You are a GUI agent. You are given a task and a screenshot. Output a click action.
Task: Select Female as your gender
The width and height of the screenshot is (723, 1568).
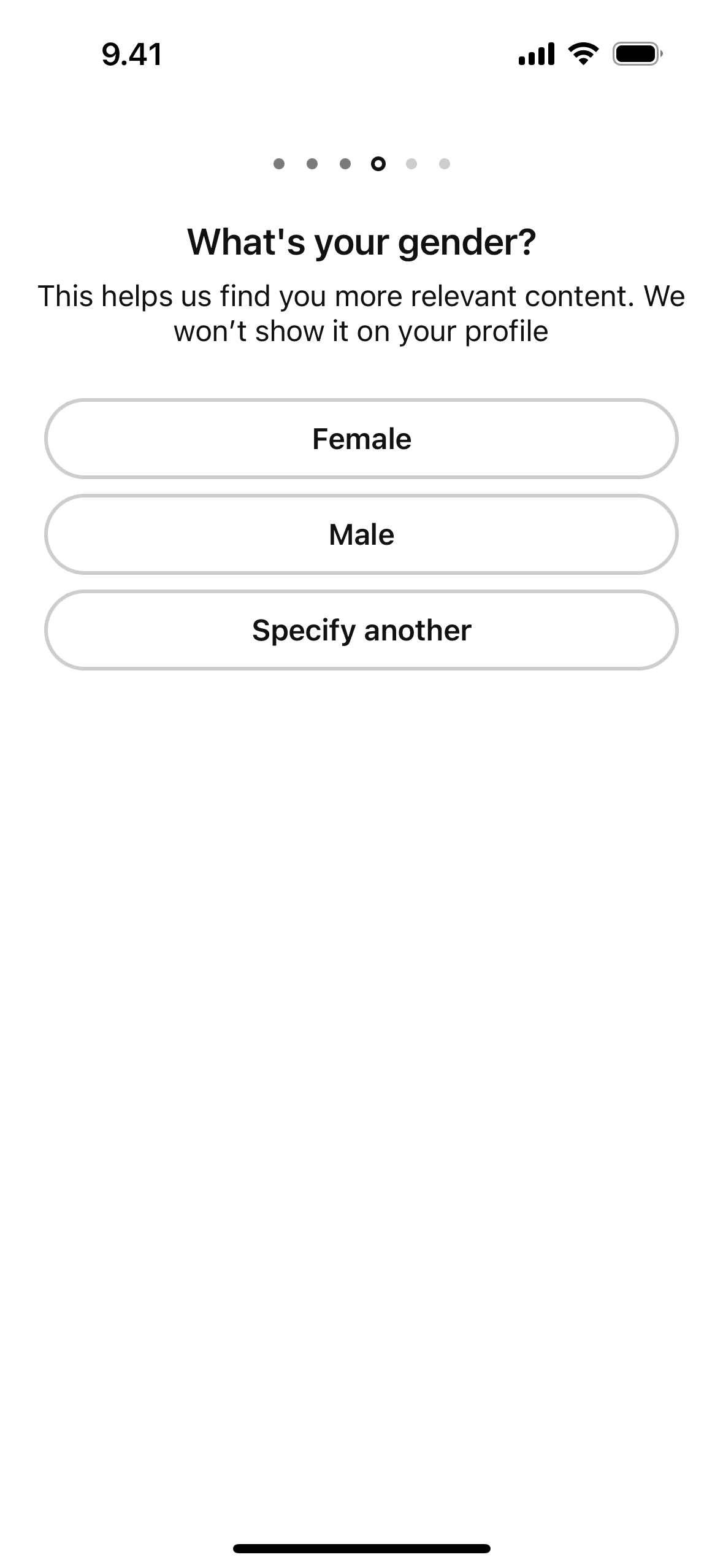point(361,439)
